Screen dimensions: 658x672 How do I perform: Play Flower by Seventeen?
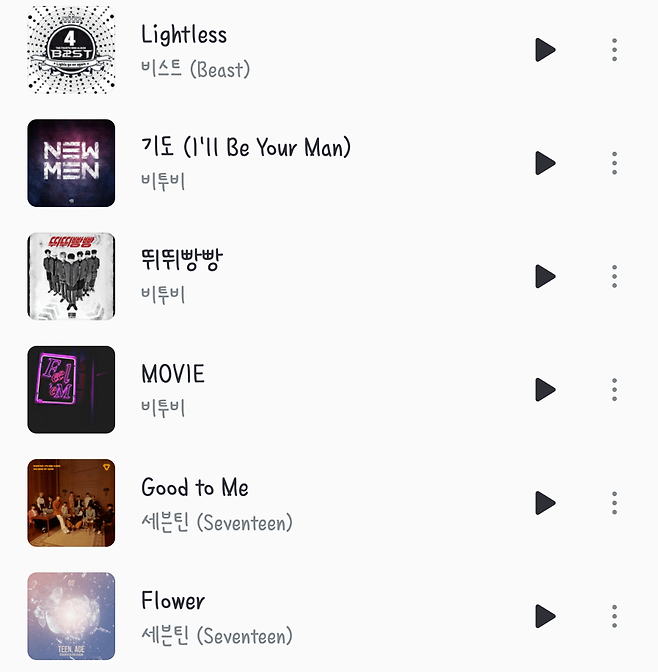[x=545, y=615]
